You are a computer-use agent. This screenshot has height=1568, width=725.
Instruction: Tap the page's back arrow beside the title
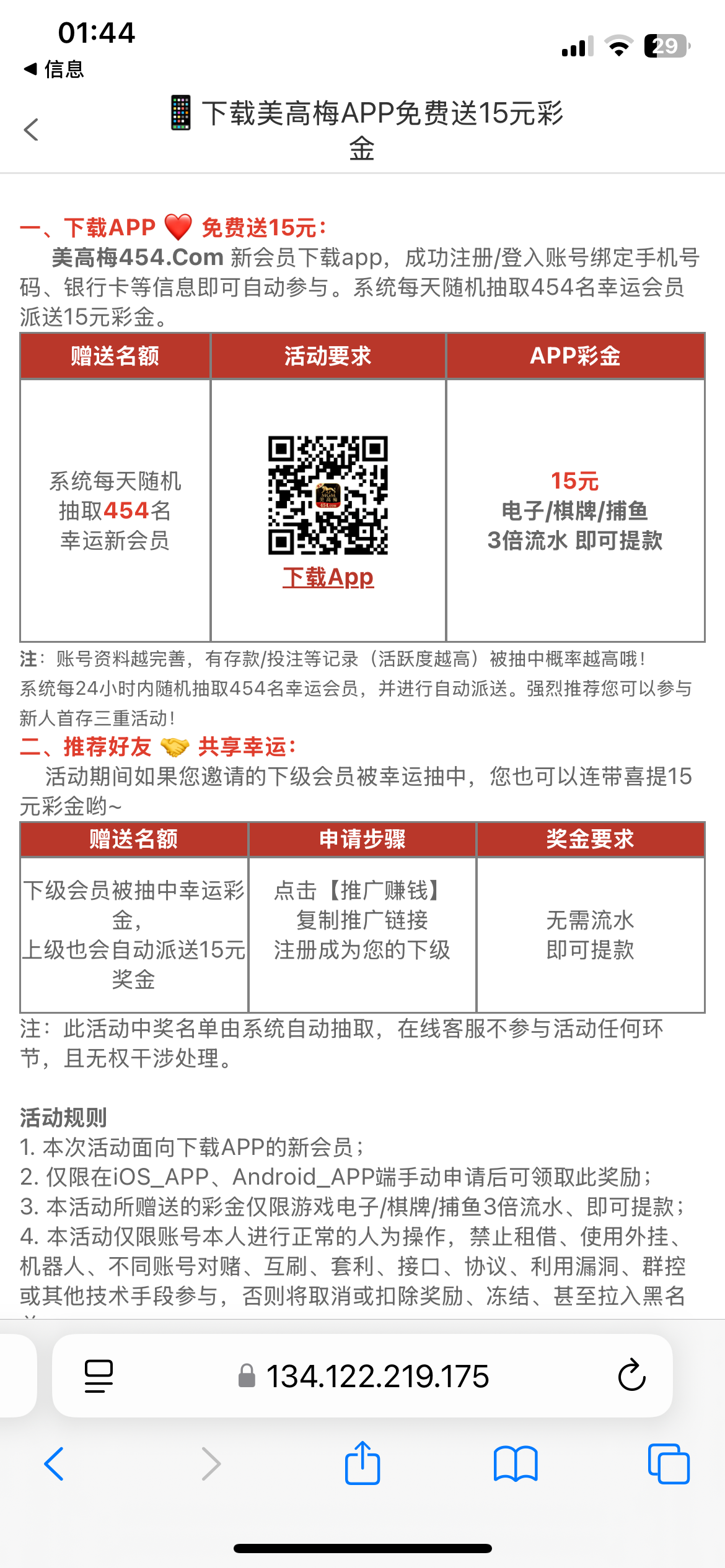(x=31, y=129)
